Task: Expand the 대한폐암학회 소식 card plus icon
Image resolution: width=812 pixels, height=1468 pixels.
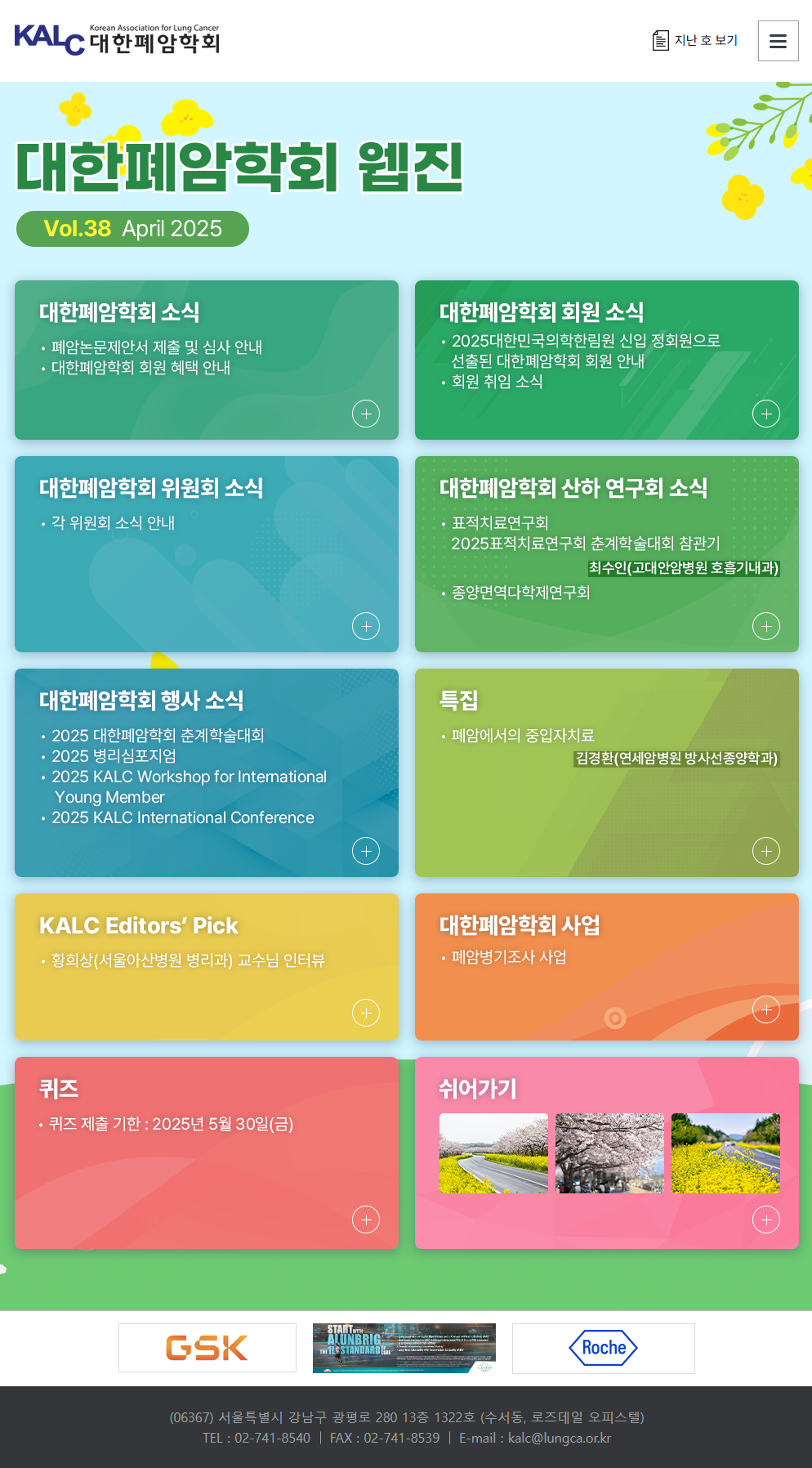Action: (x=365, y=414)
